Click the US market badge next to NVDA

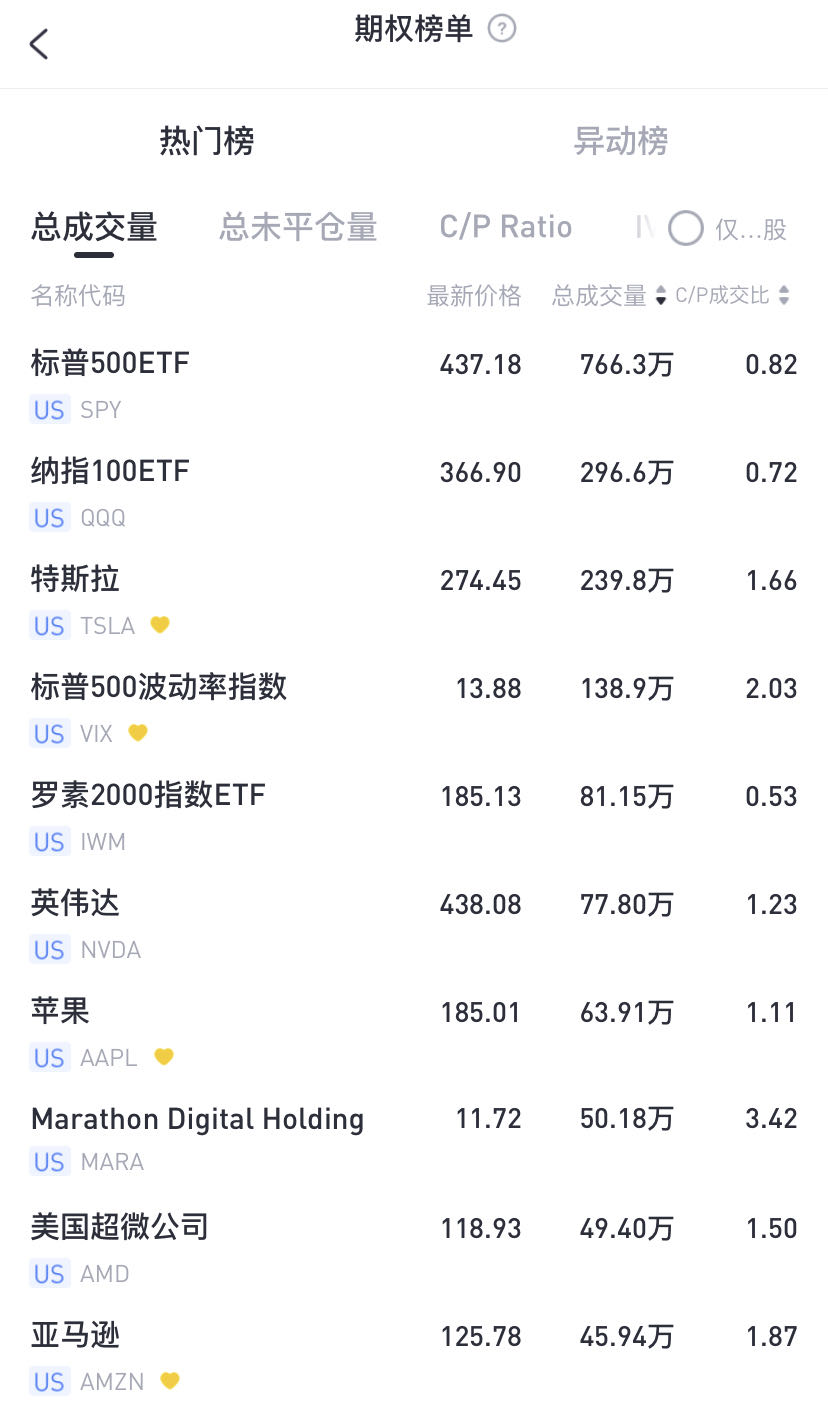(48, 949)
